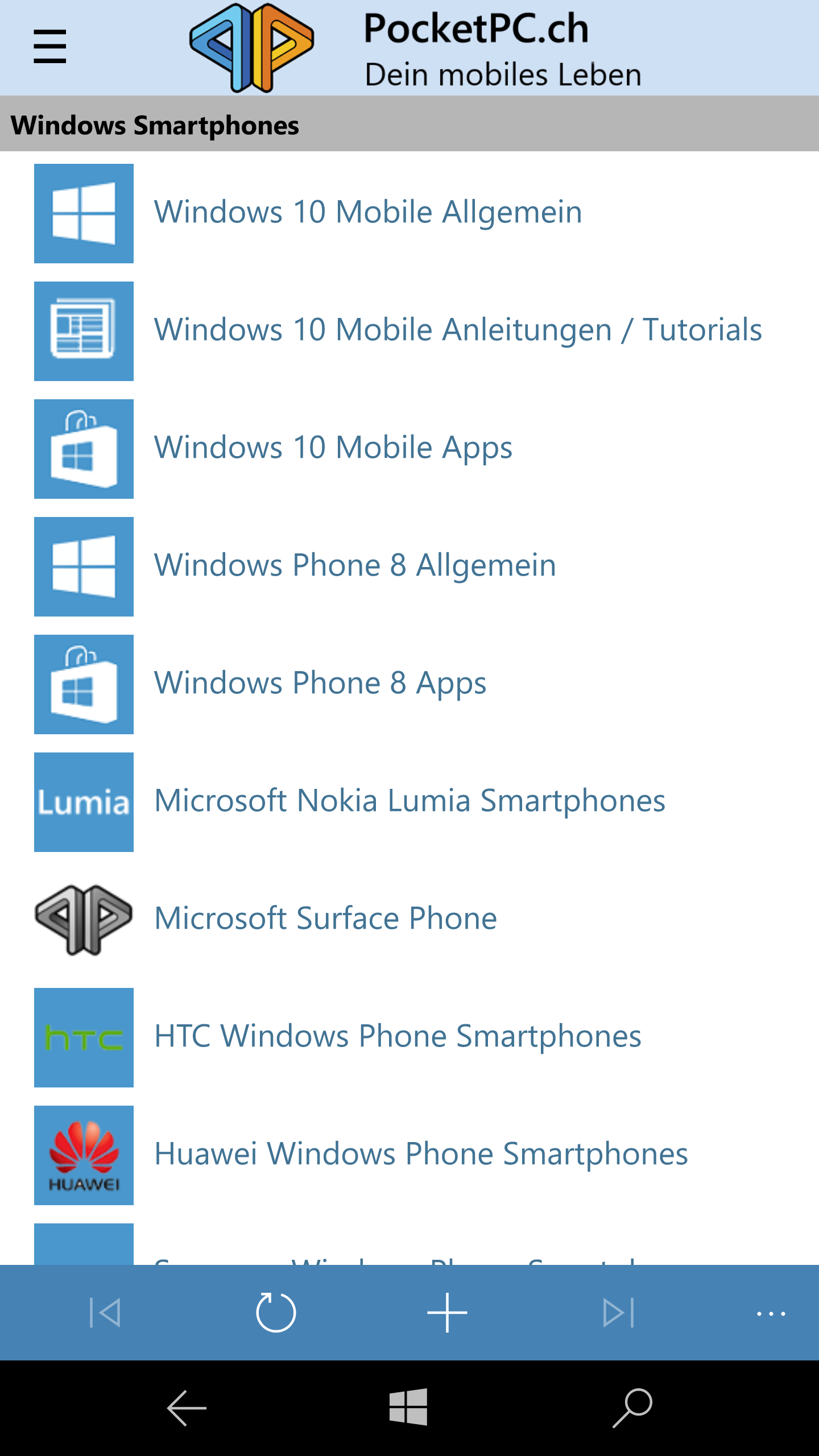The height and width of the screenshot is (1456, 819).
Task: Open Huawei Windows Phone Smartphones forum
Action: [409, 1155]
